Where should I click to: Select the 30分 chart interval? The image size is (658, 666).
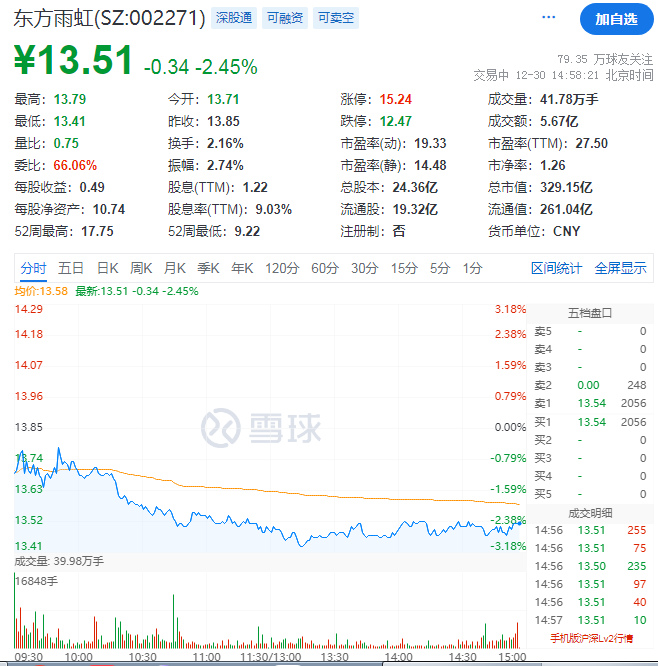point(364,268)
